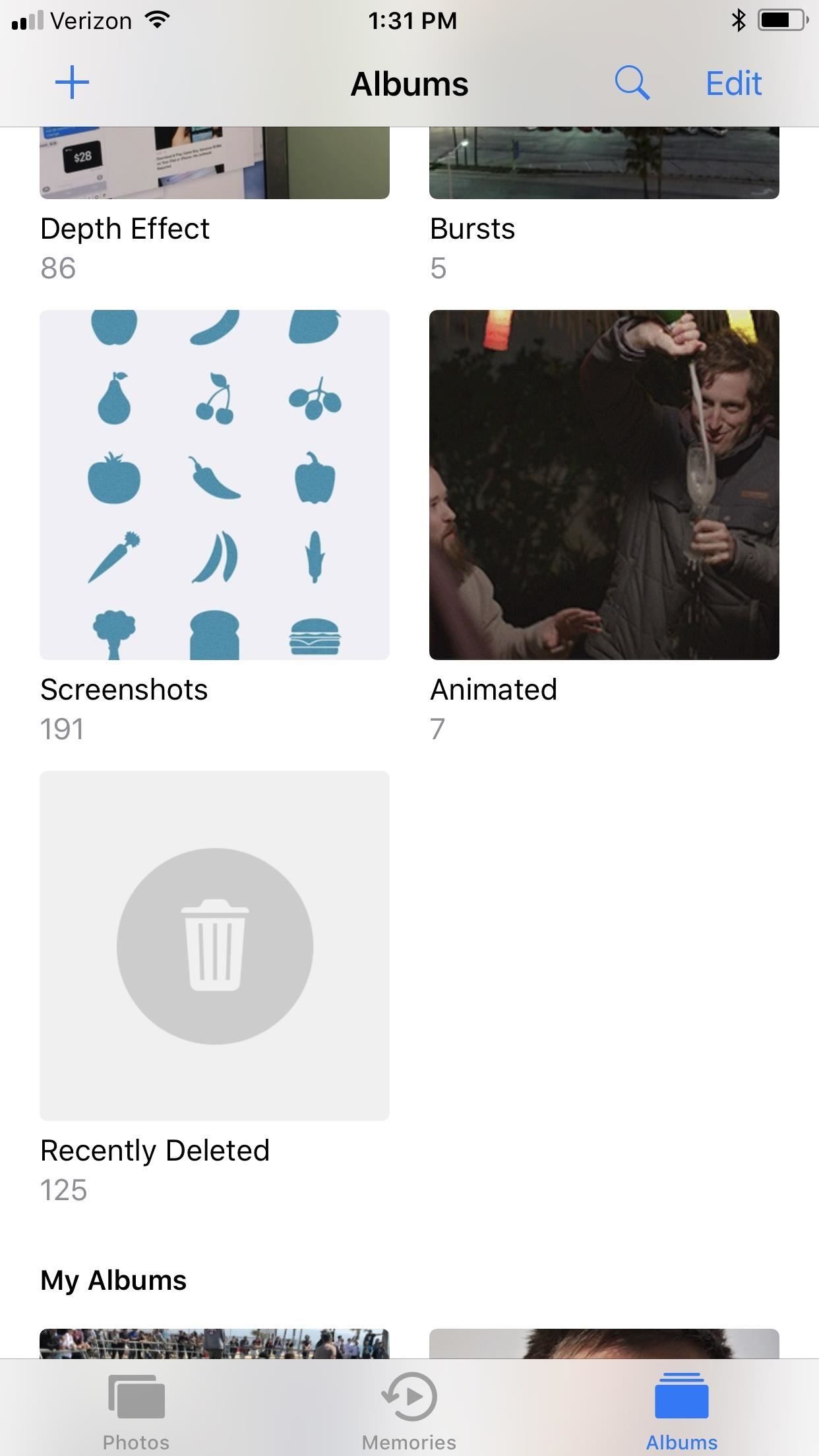Screen dimensions: 819x1456
Task: Tap the plus icon to add album
Action: tap(72, 83)
